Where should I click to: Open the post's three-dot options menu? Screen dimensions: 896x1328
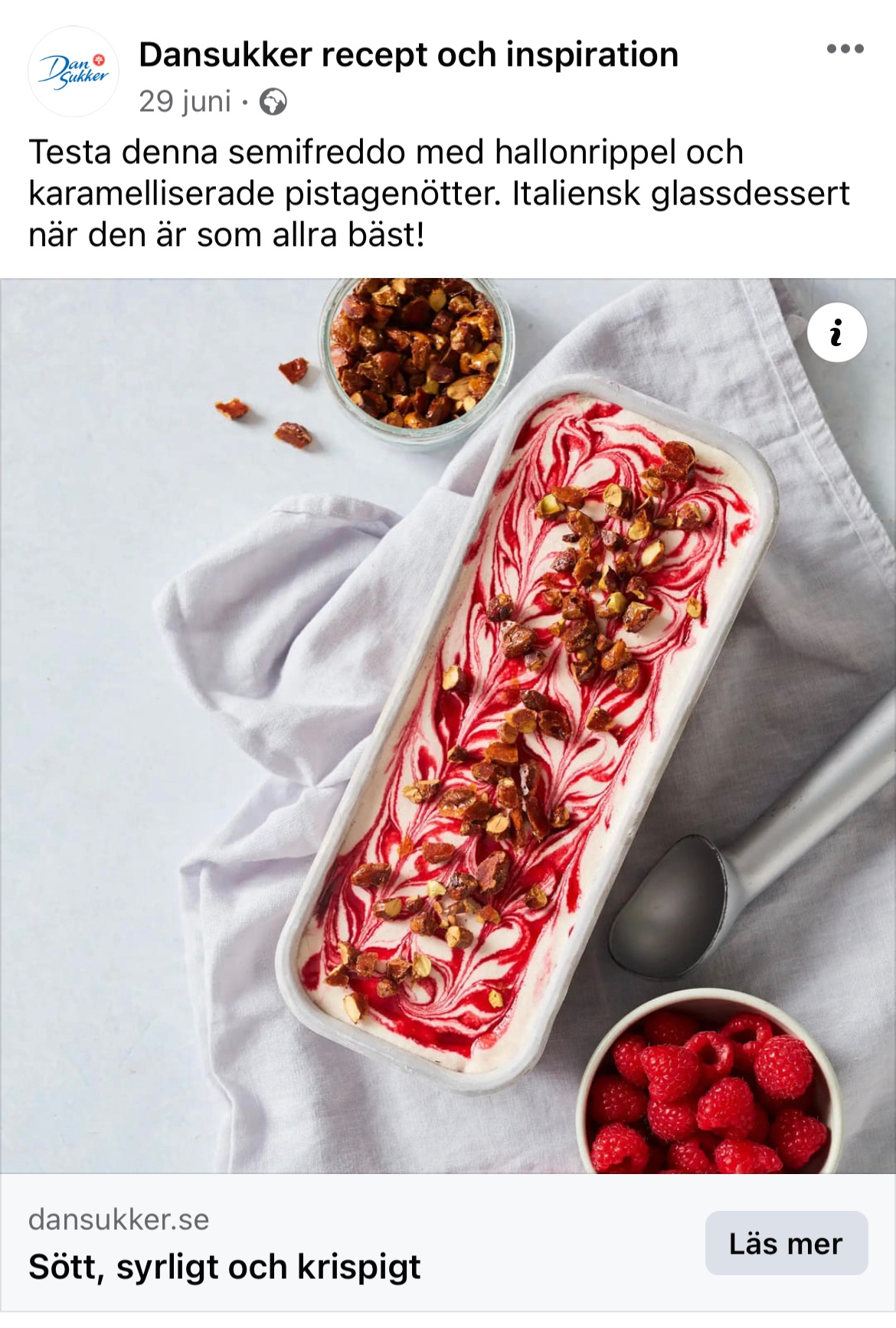(x=845, y=50)
